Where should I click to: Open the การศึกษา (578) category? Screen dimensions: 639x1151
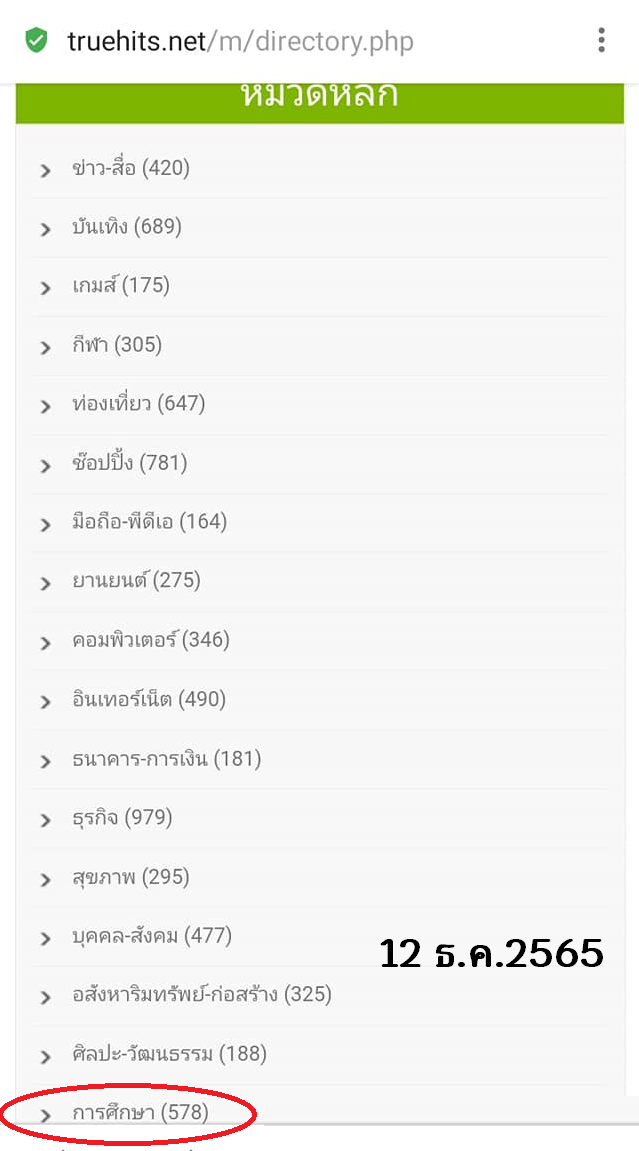pos(140,1112)
